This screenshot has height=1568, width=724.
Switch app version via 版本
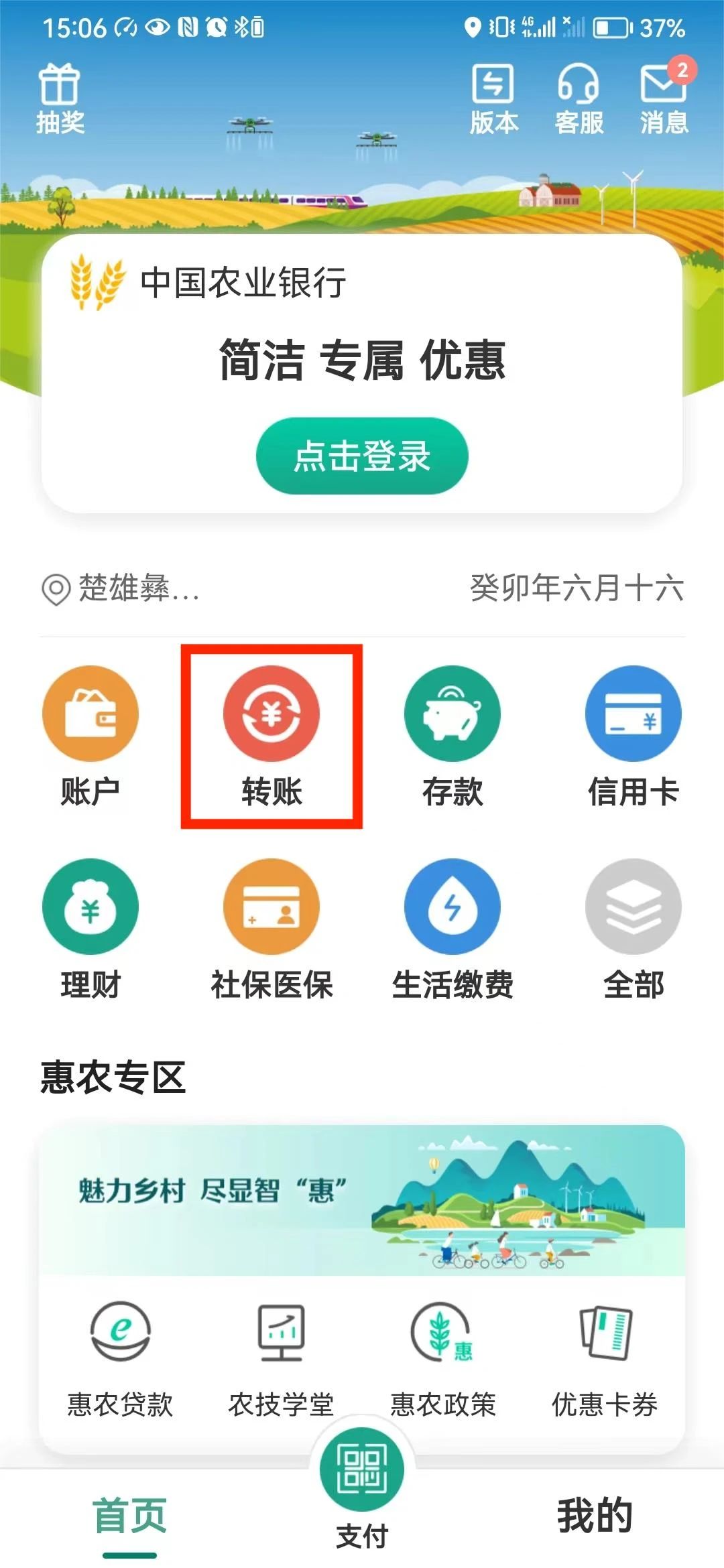point(493,98)
